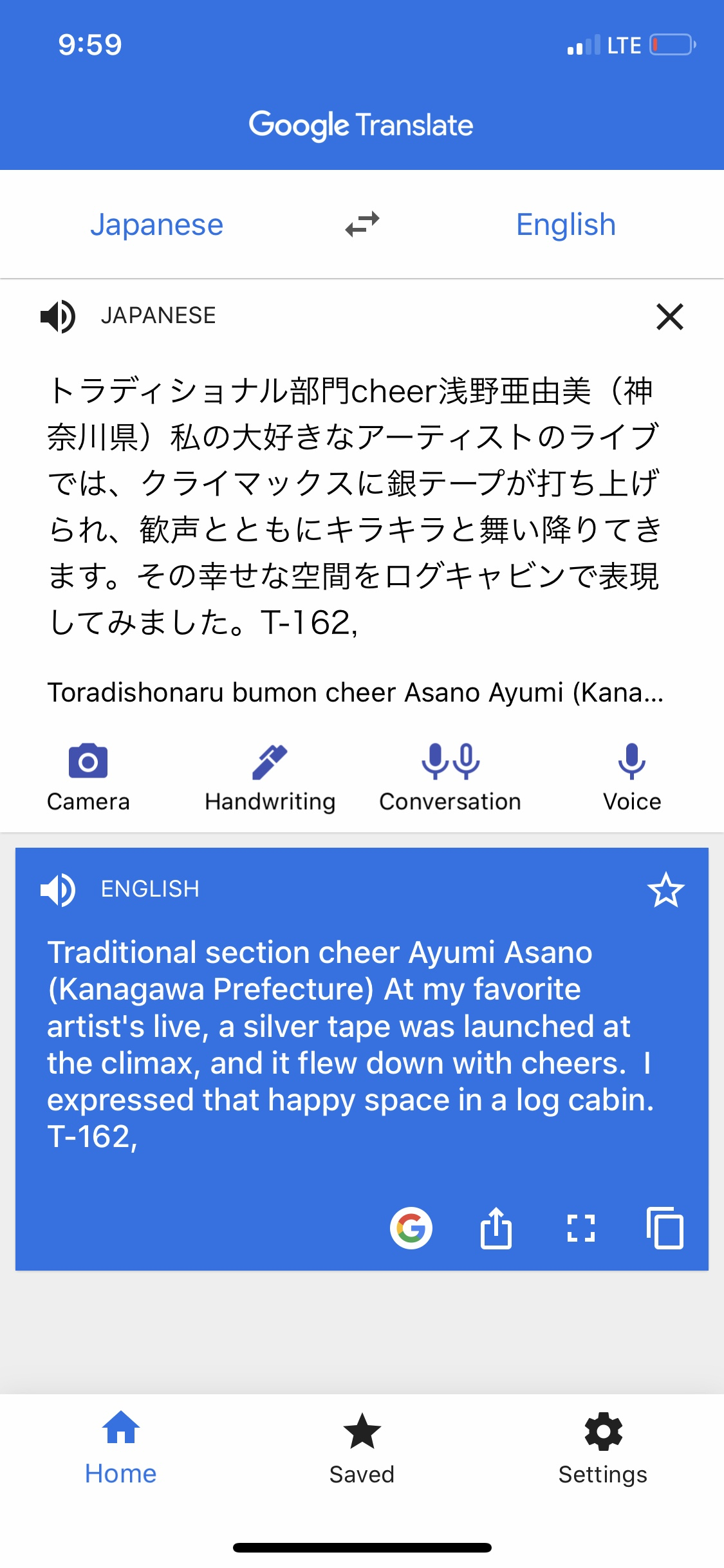Change the English target language

(x=566, y=225)
